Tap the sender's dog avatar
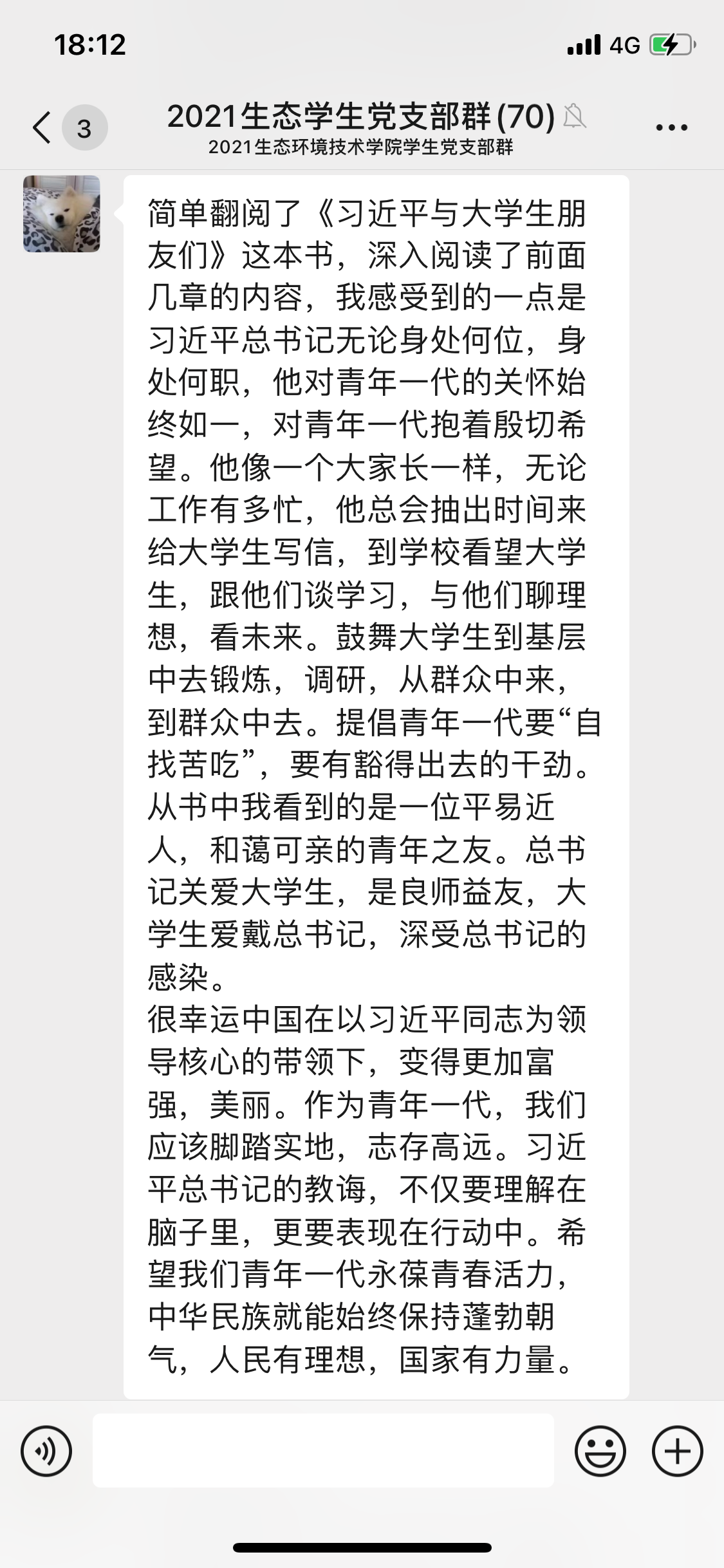 (62, 214)
